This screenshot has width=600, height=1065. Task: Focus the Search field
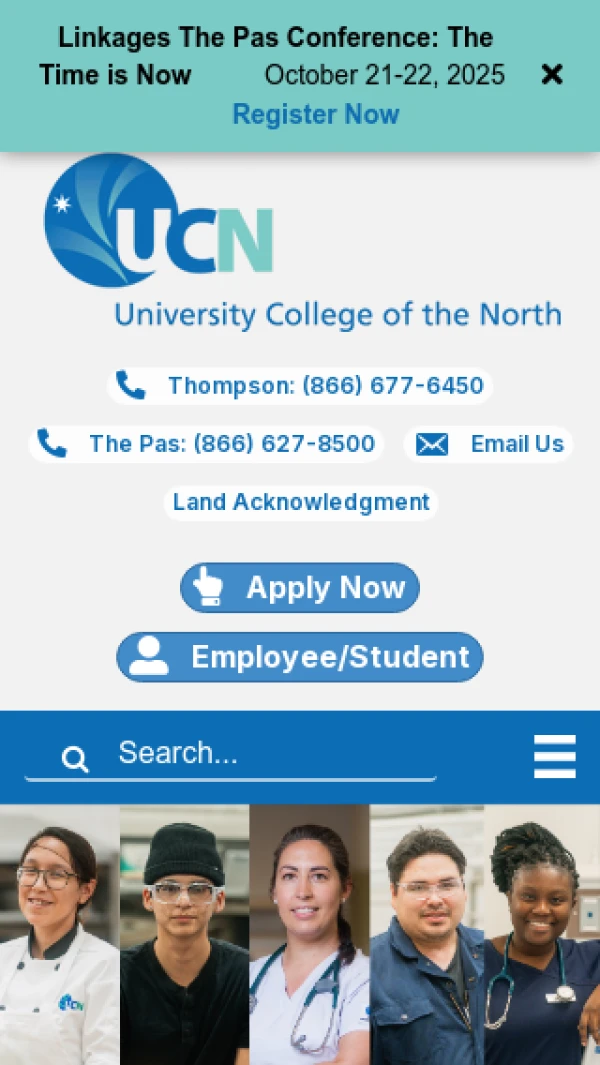[x=270, y=754]
